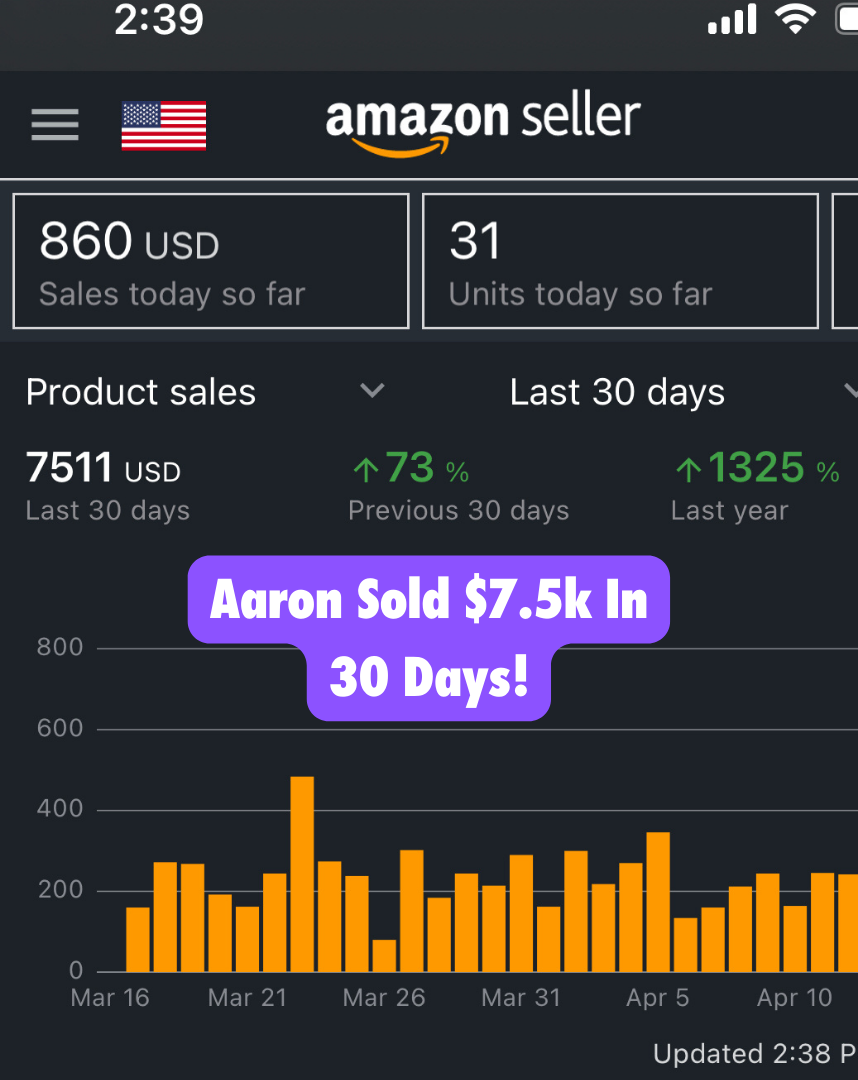Image resolution: width=858 pixels, height=1080 pixels.
Task: Select the Sales today so far card
Action: click(x=210, y=261)
